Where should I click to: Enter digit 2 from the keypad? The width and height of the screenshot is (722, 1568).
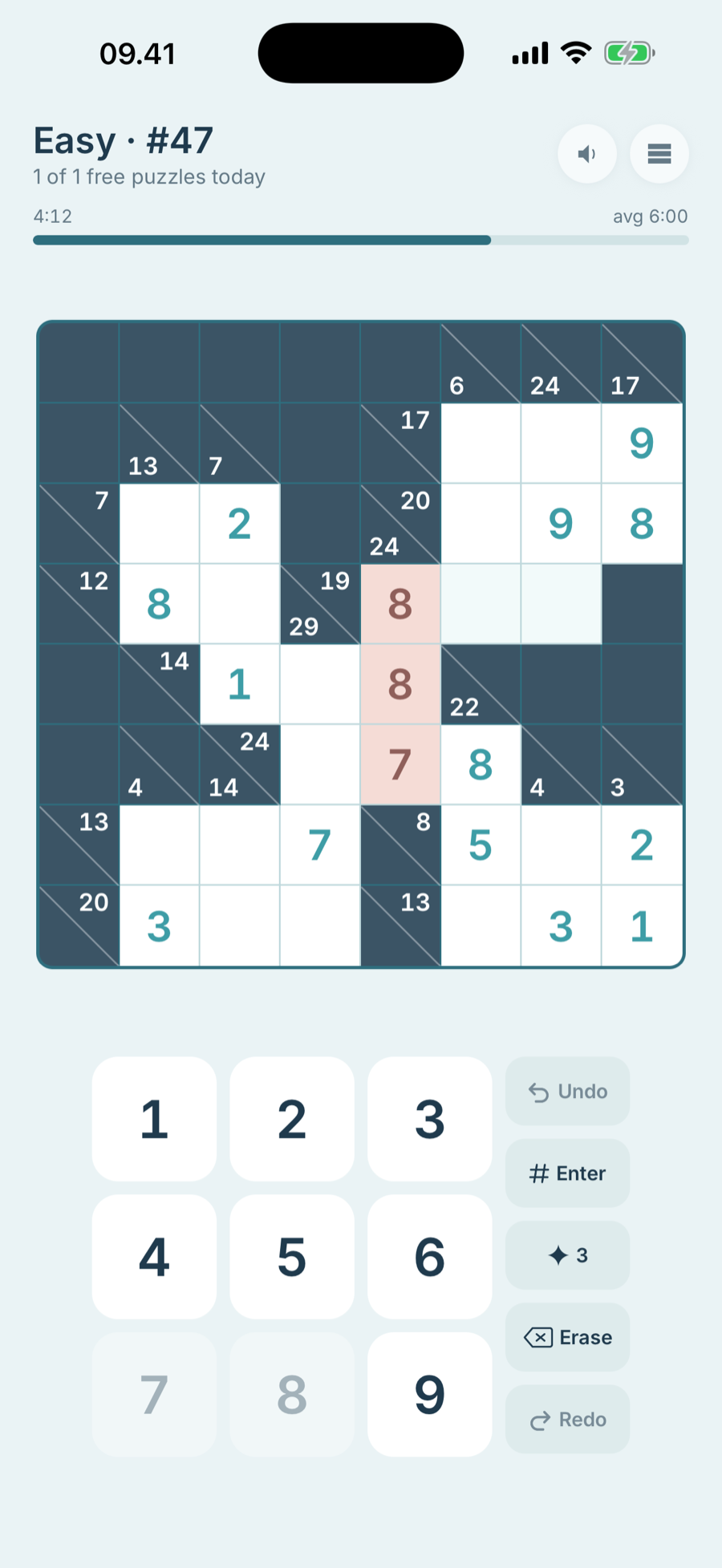[x=292, y=1119]
